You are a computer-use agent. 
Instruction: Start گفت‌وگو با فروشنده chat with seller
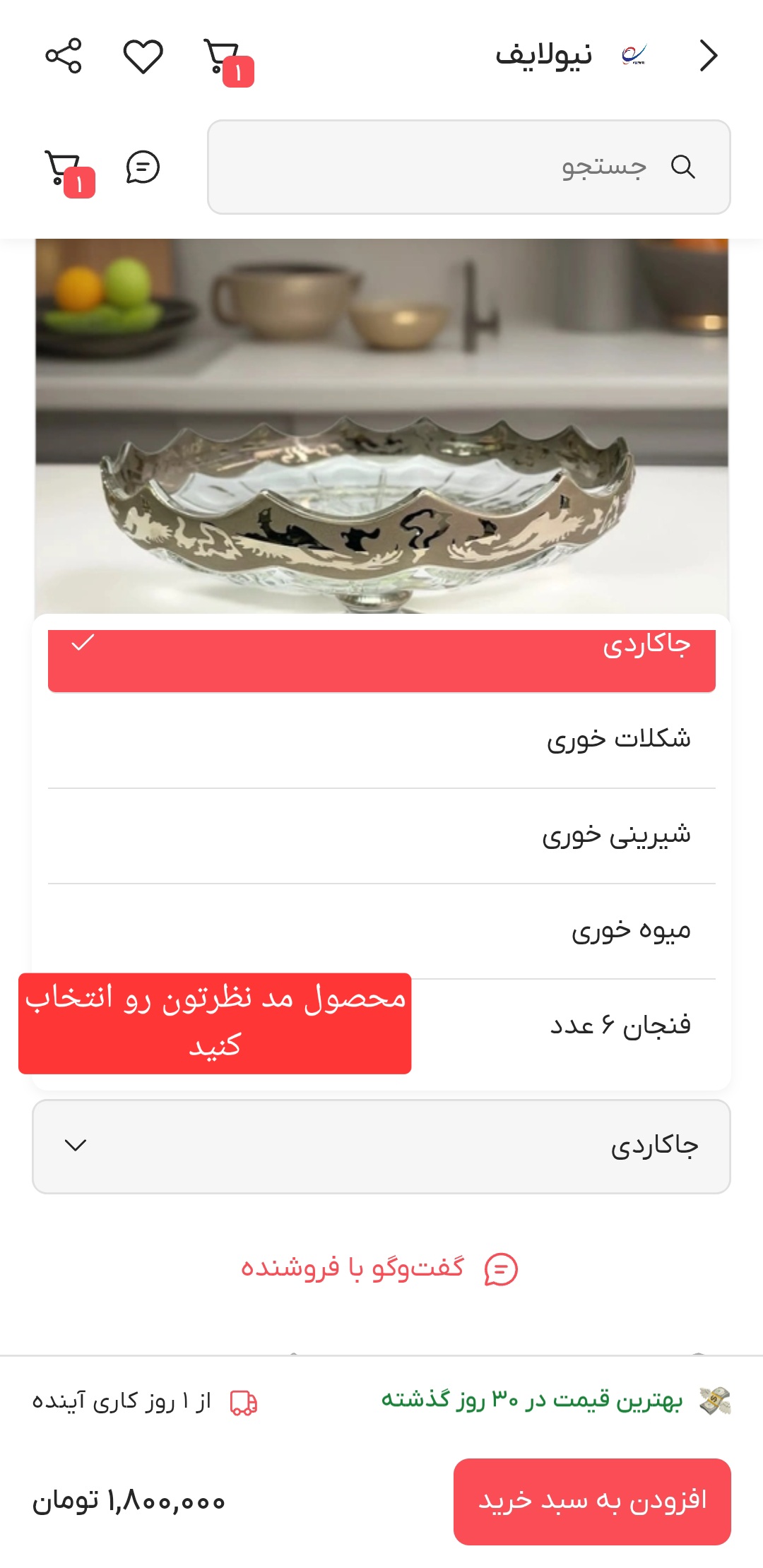click(x=380, y=1269)
